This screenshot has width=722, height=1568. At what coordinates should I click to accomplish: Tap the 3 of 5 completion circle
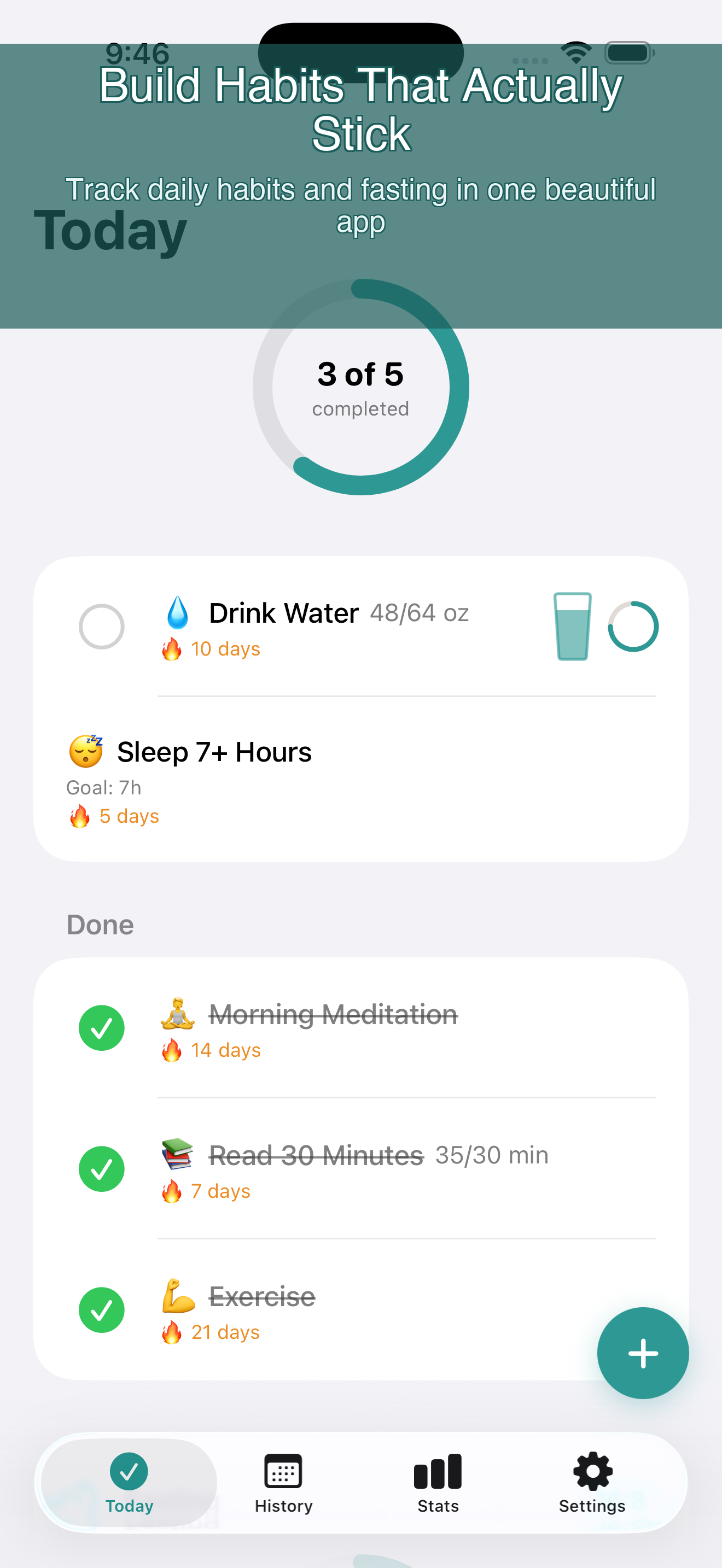[x=361, y=388]
